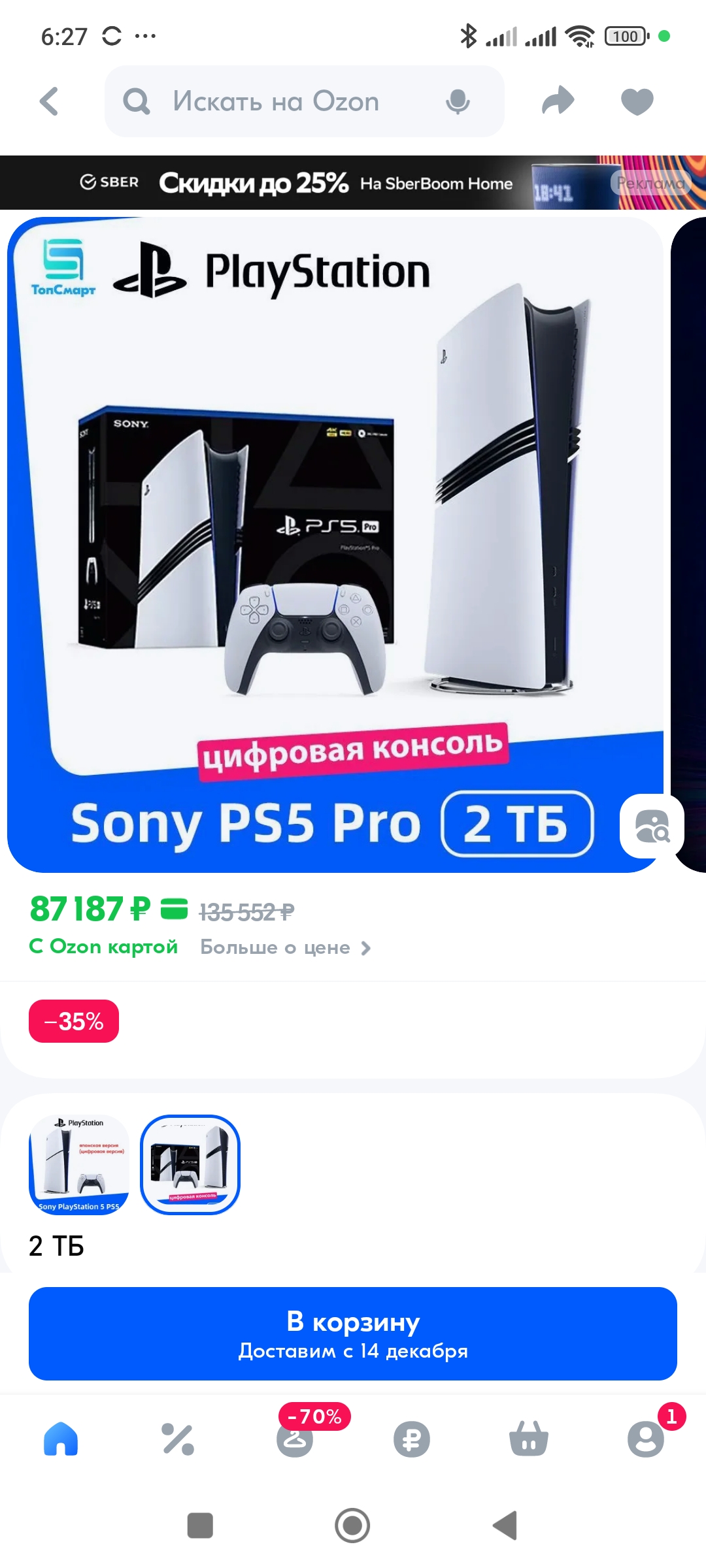Start voice search with the microphone icon
This screenshot has height=1568, width=706.
click(x=458, y=102)
